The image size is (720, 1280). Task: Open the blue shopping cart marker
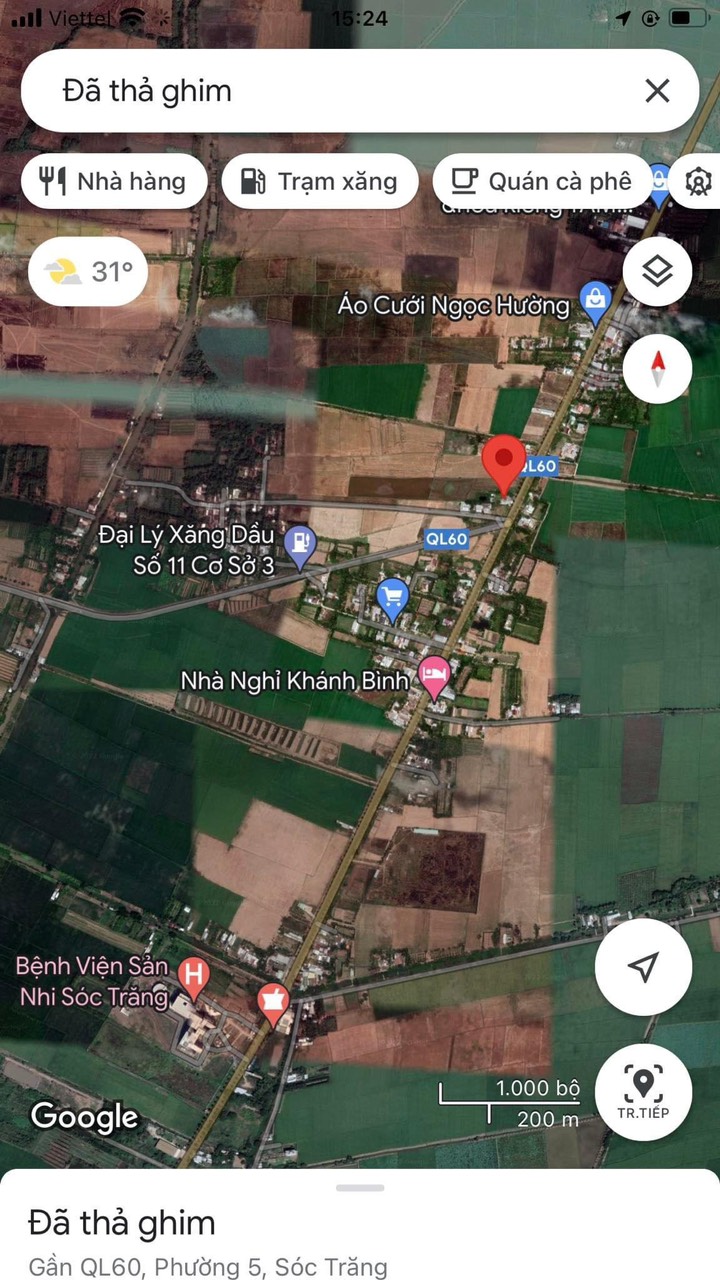click(393, 597)
